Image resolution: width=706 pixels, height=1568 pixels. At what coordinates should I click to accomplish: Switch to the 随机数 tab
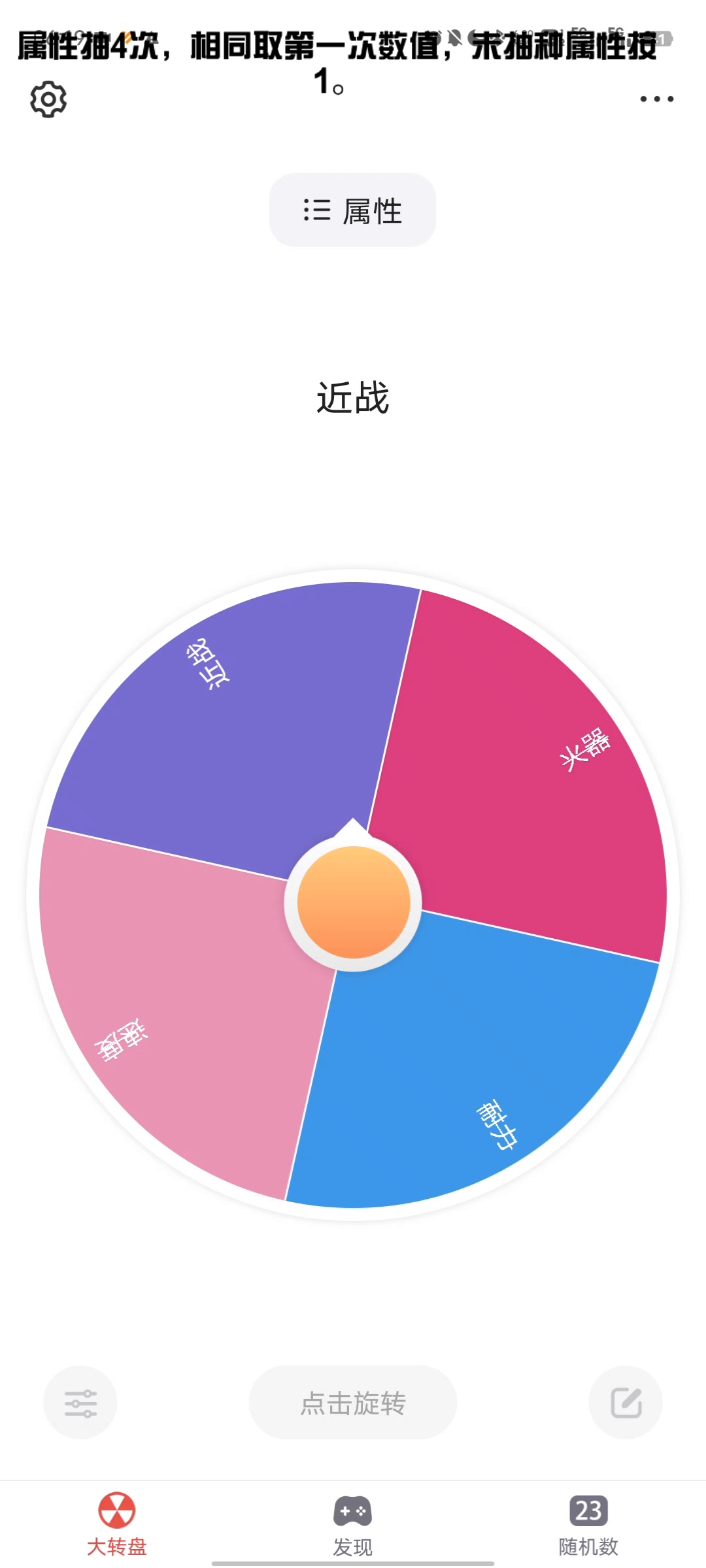coord(588,1524)
